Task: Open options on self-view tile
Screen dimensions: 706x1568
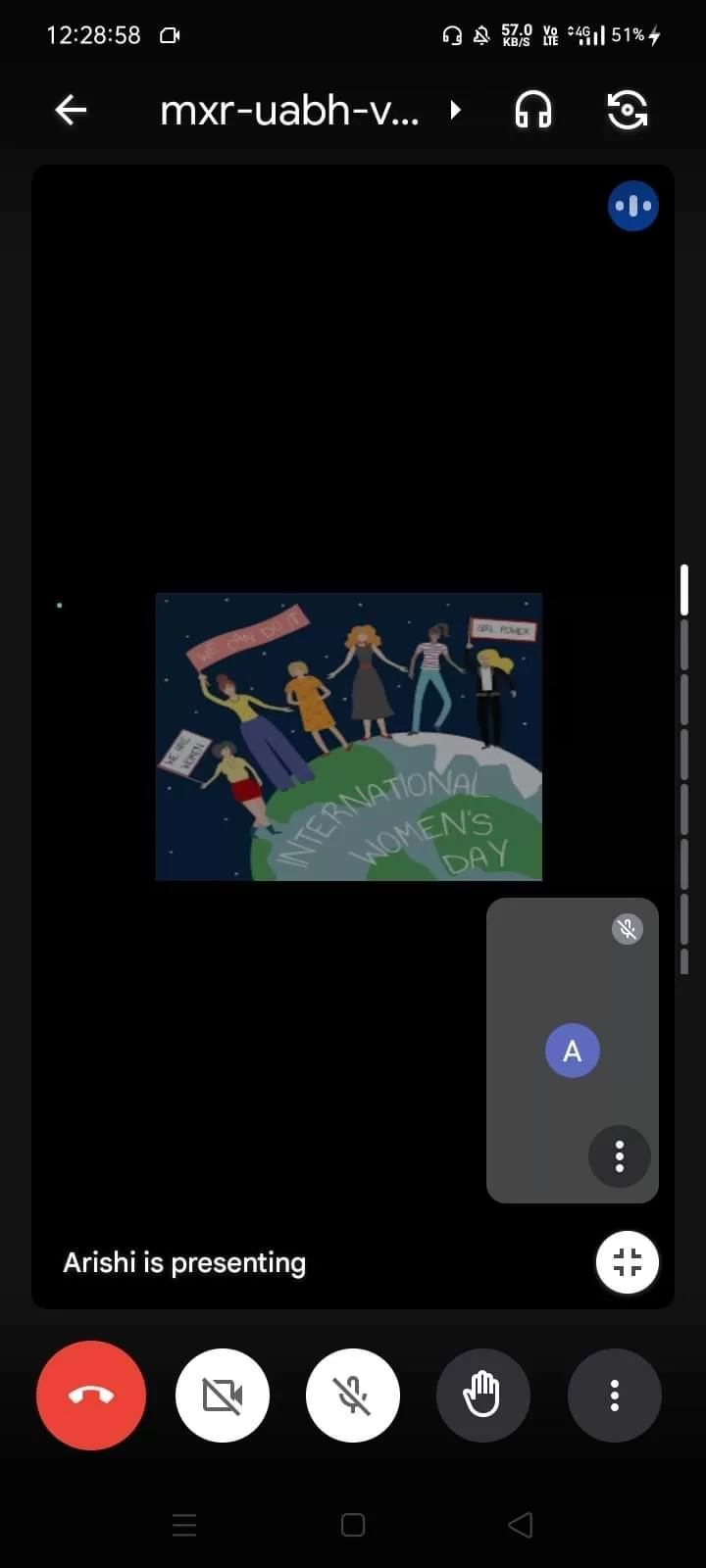Action: click(619, 1156)
